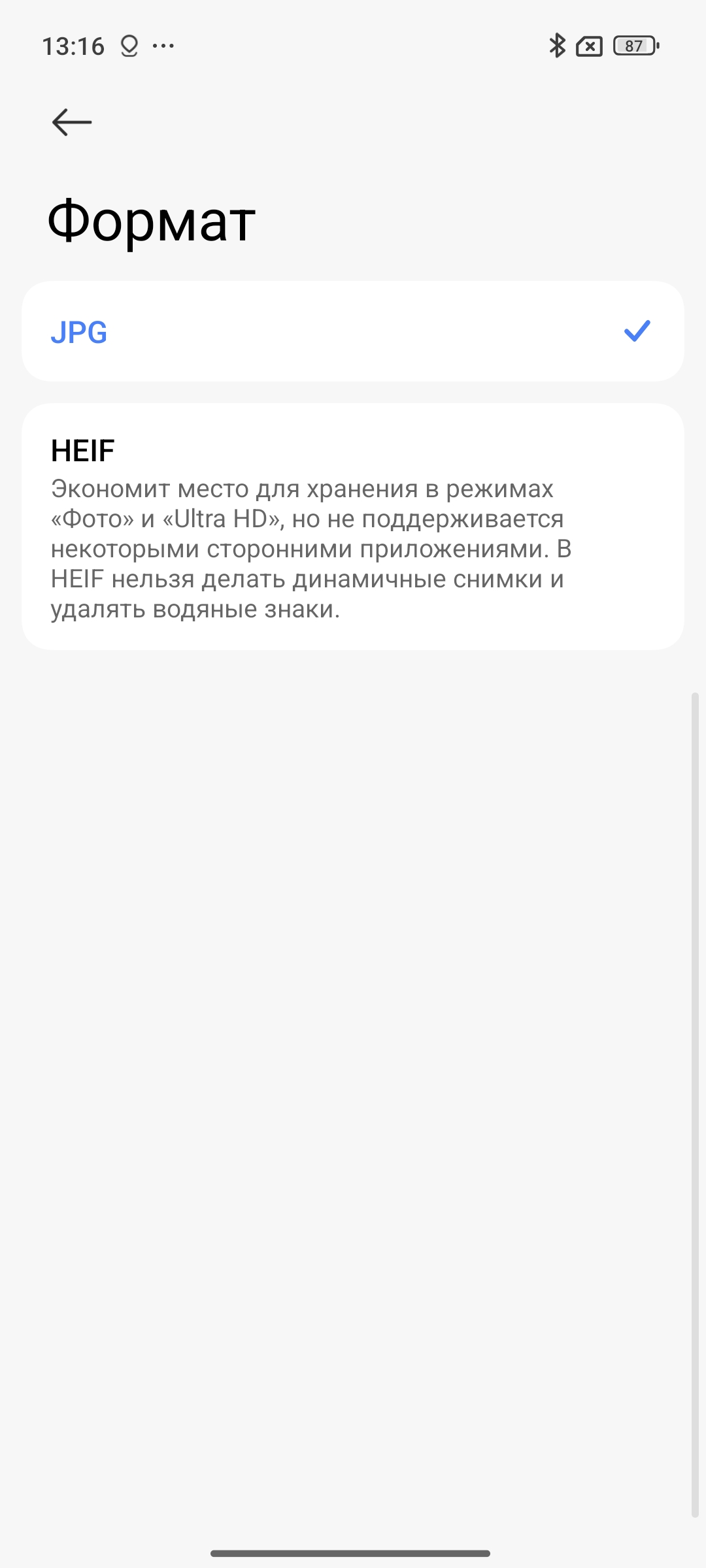Choose HEIF as the photo format

coord(352,526)
